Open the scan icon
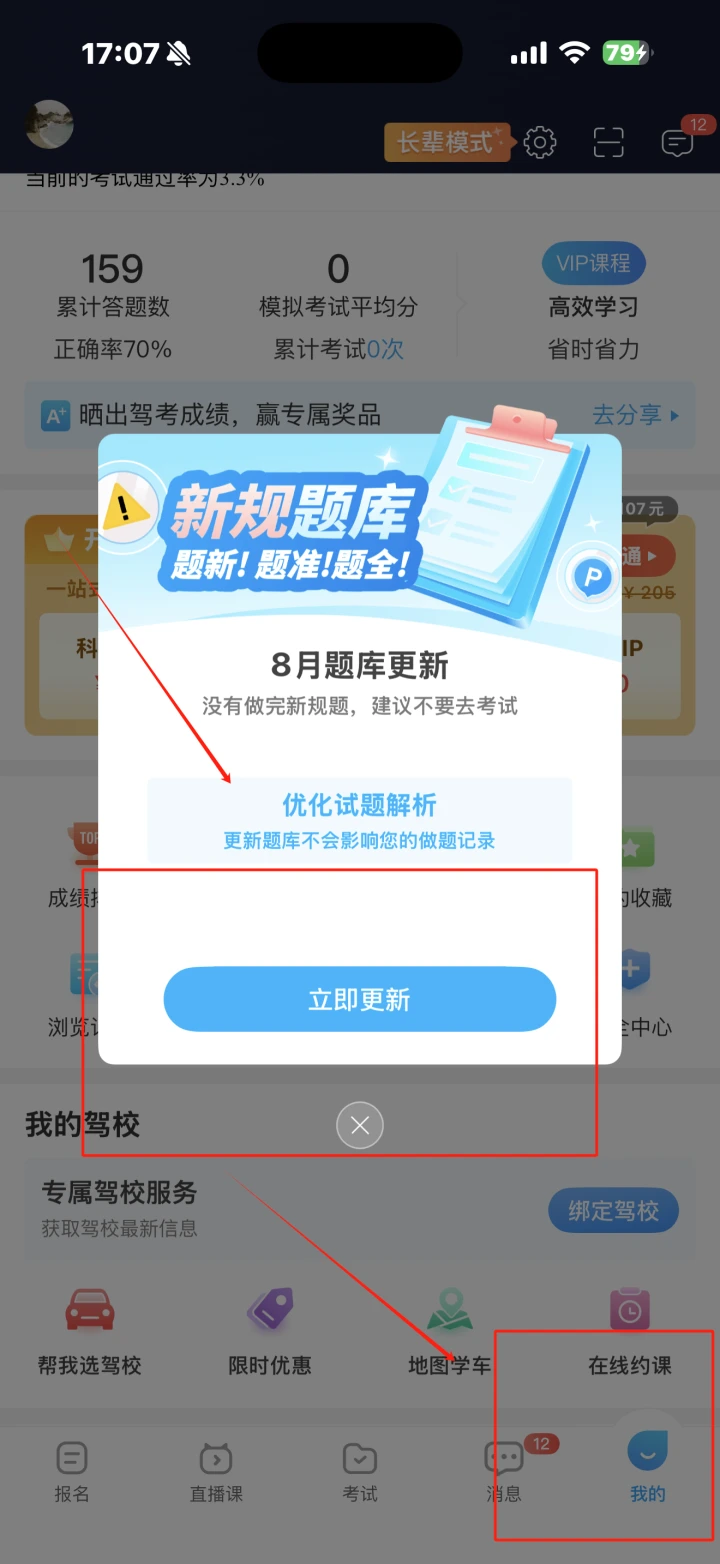720x1564 pixels. coord(608,143)
